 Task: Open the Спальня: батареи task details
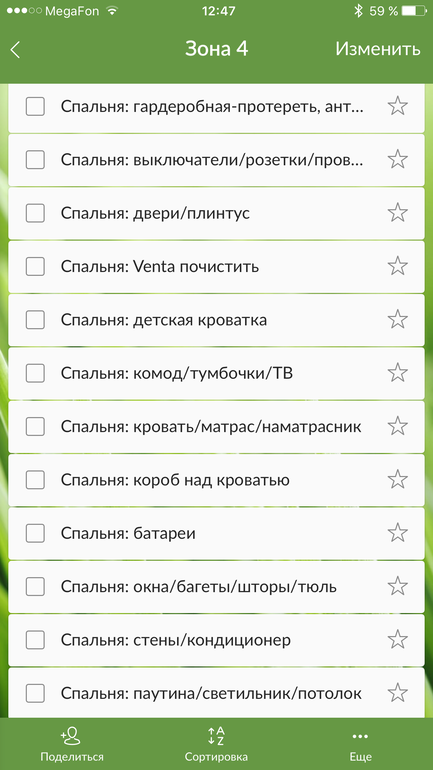point(216,533)
